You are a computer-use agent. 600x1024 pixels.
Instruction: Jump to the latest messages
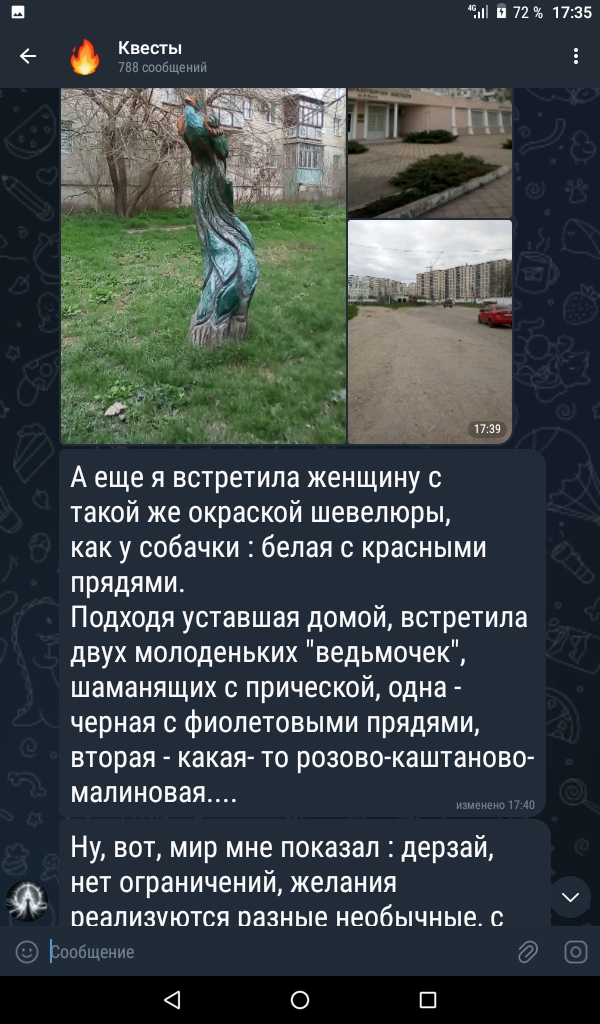[570, 897]
